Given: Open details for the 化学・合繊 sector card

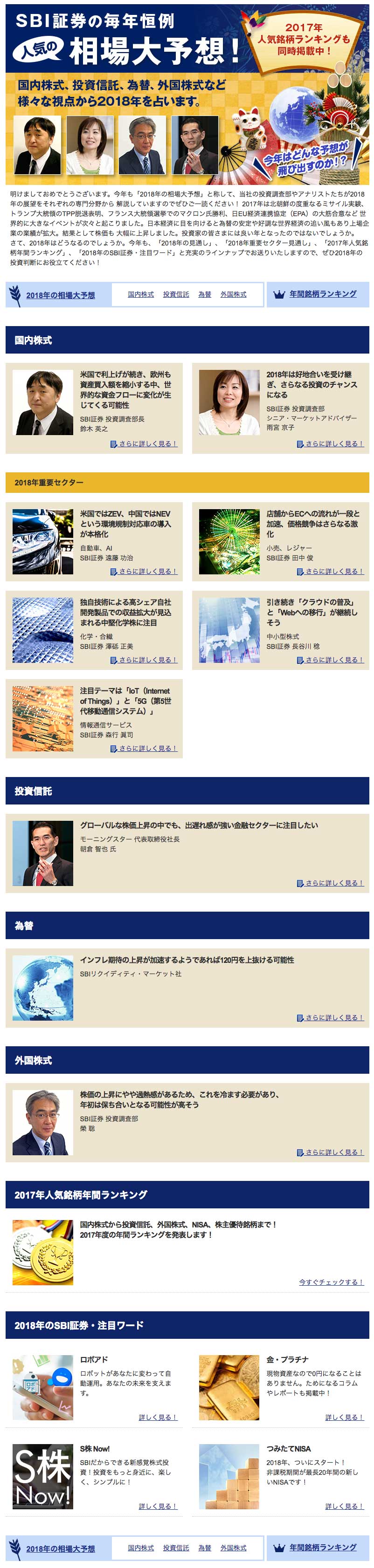Looking at the screenshot, I should pyautogui.click(x=147, y=659).
